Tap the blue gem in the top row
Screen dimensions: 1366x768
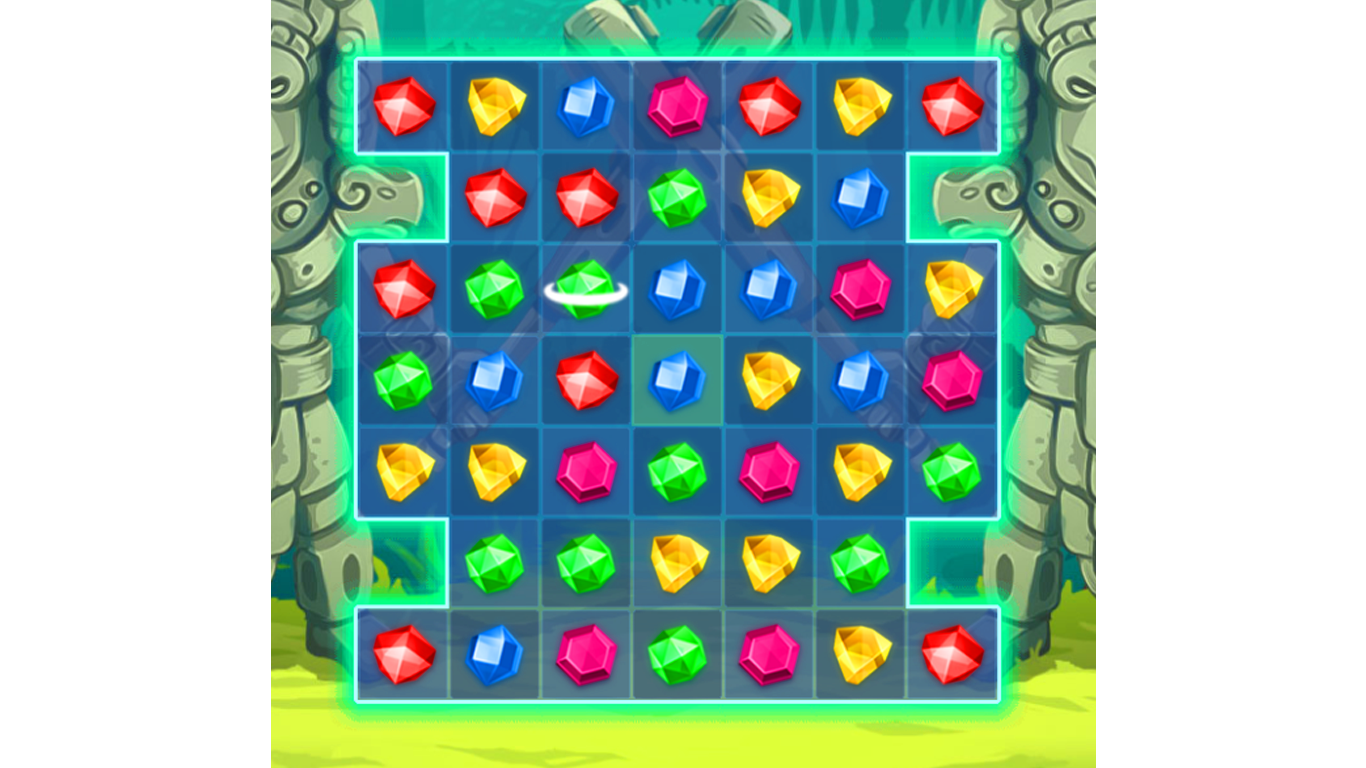[x=586, y=106]
